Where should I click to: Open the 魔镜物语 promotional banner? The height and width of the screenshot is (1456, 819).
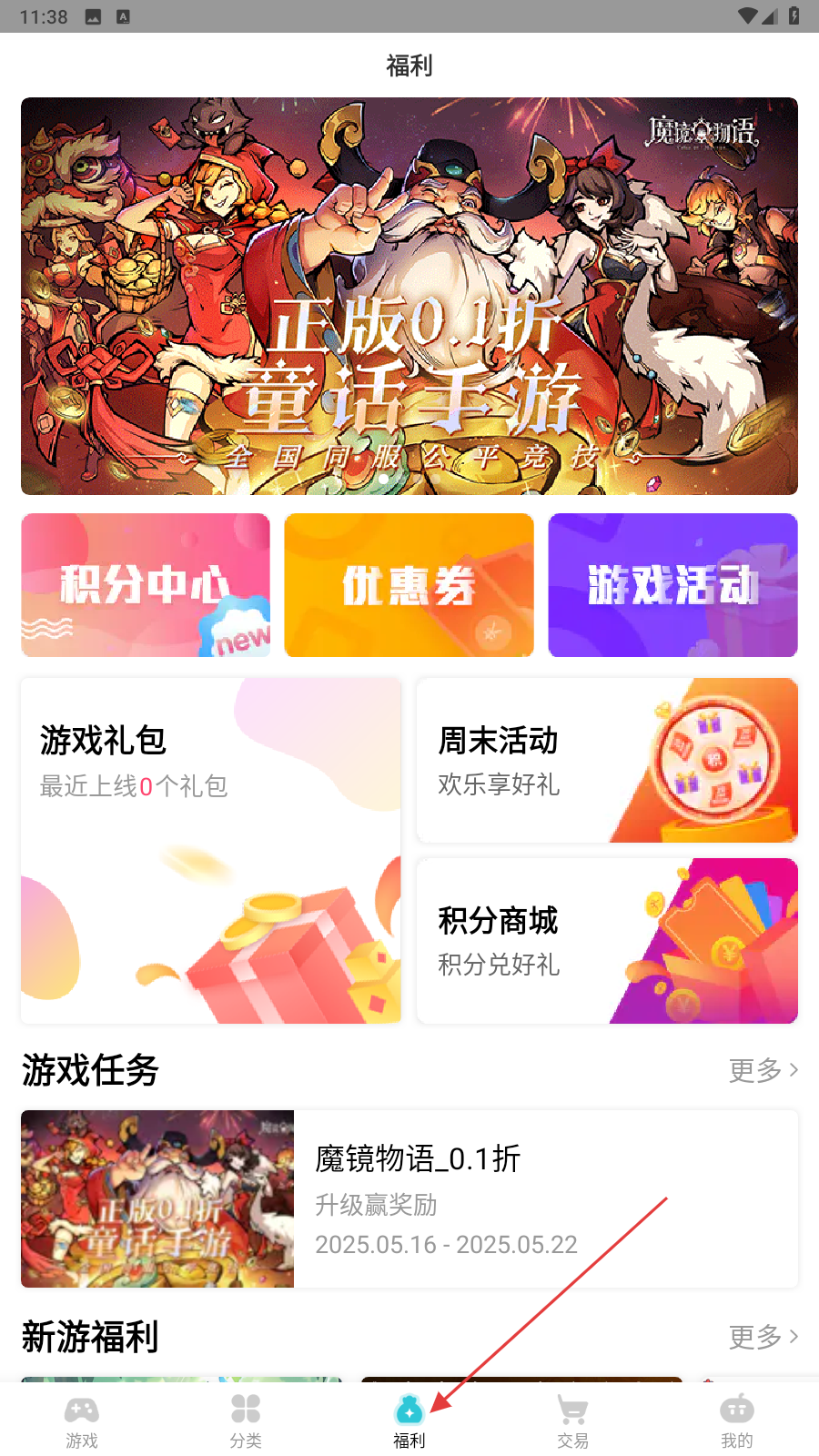tap(409, 296)
